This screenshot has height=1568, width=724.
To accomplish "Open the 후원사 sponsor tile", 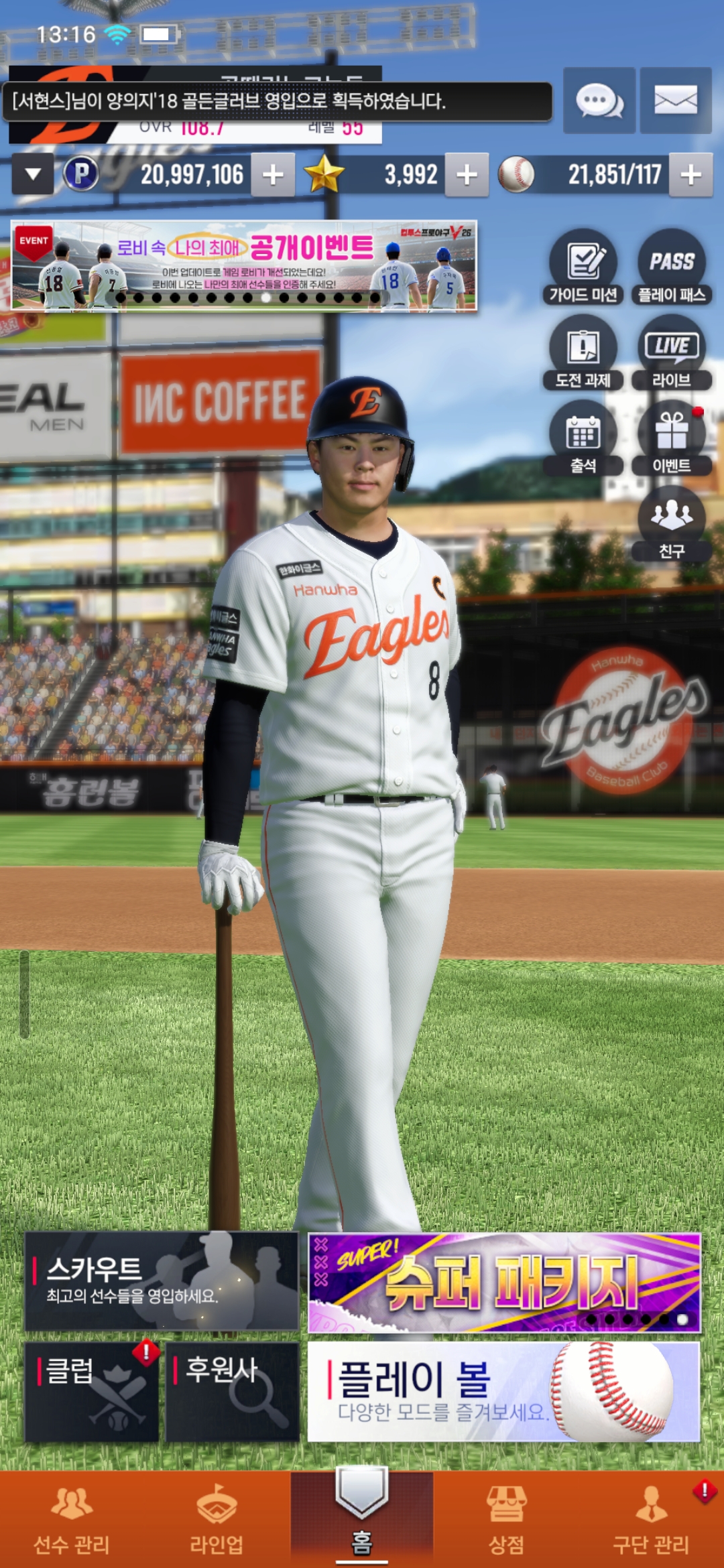I will [x=232, y=1392].
